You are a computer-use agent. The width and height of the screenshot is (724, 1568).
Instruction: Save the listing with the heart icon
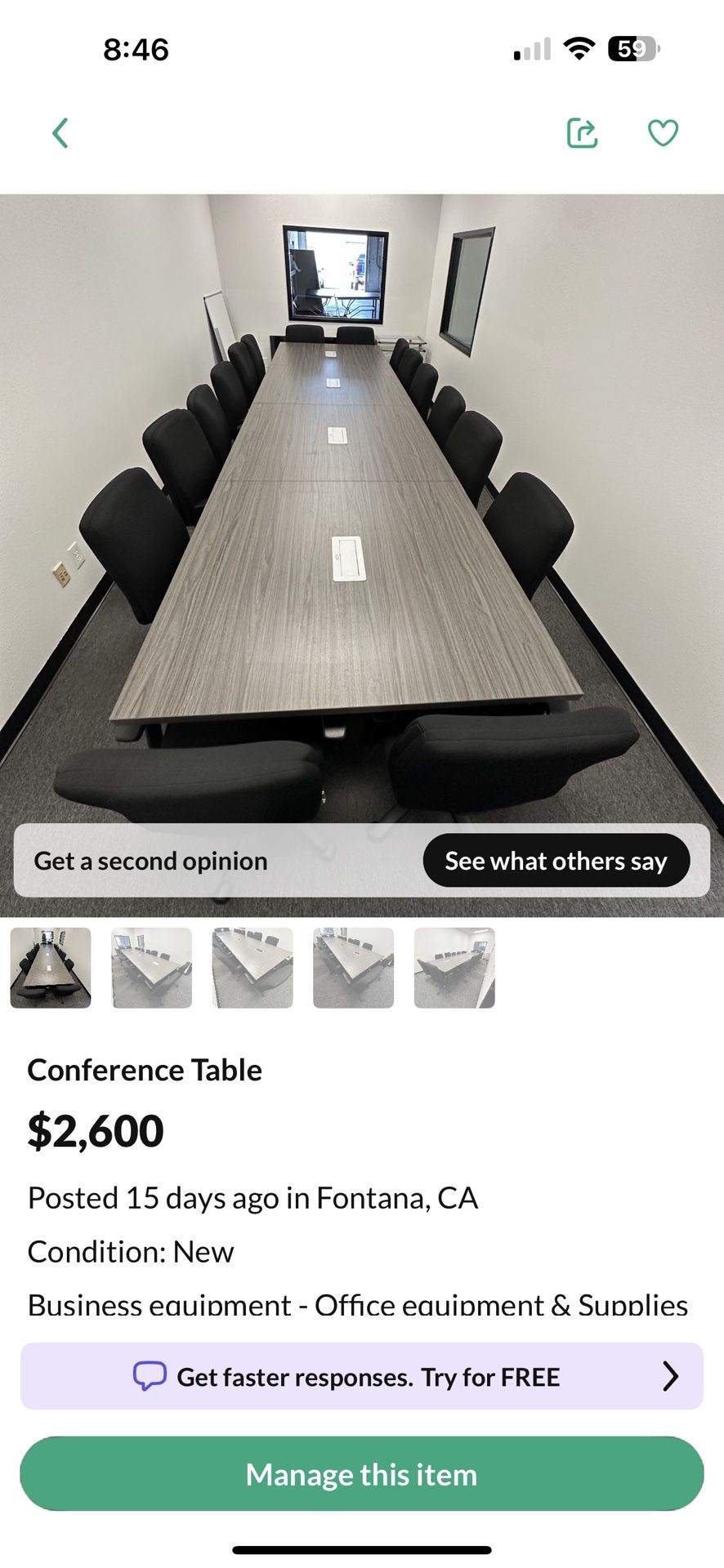pyautogui.click(x=663, y=133)
